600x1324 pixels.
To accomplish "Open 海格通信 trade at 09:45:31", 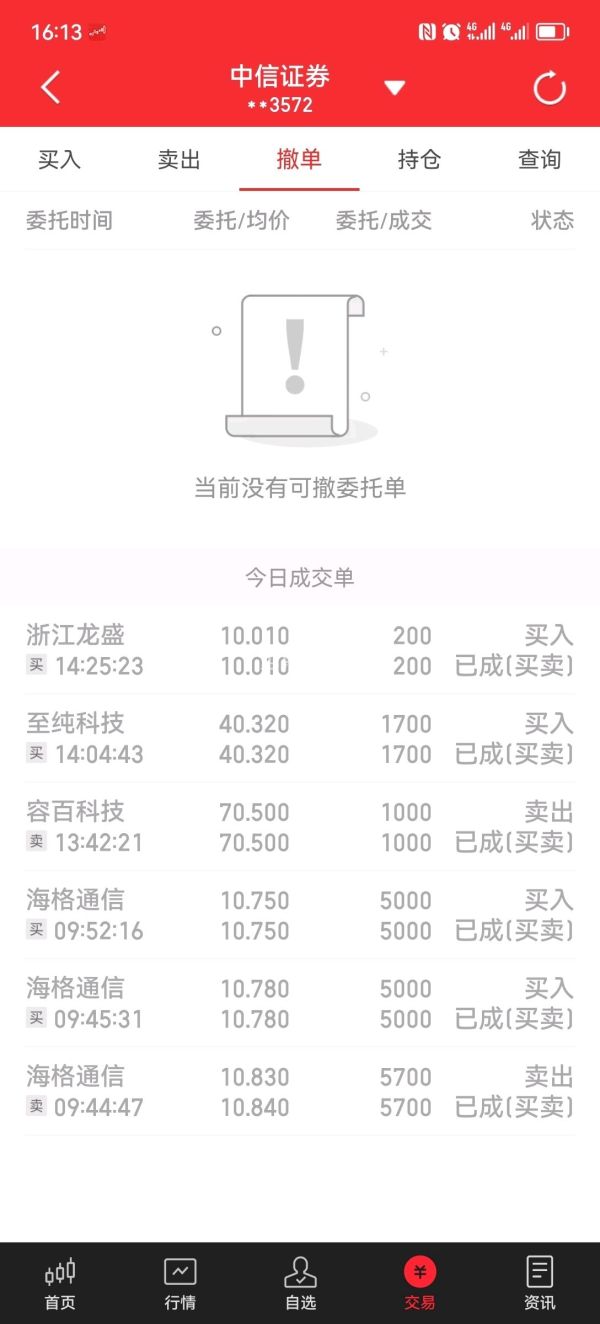I will (x=299, y=1002).
